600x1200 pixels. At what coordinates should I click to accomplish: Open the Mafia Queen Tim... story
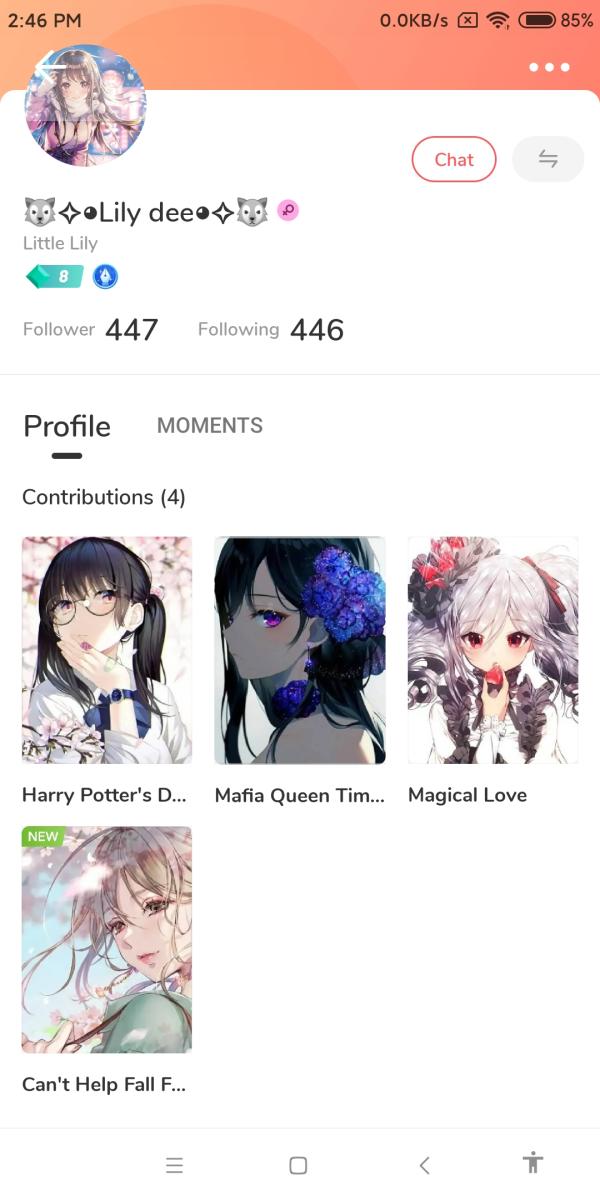click(300, 651)
